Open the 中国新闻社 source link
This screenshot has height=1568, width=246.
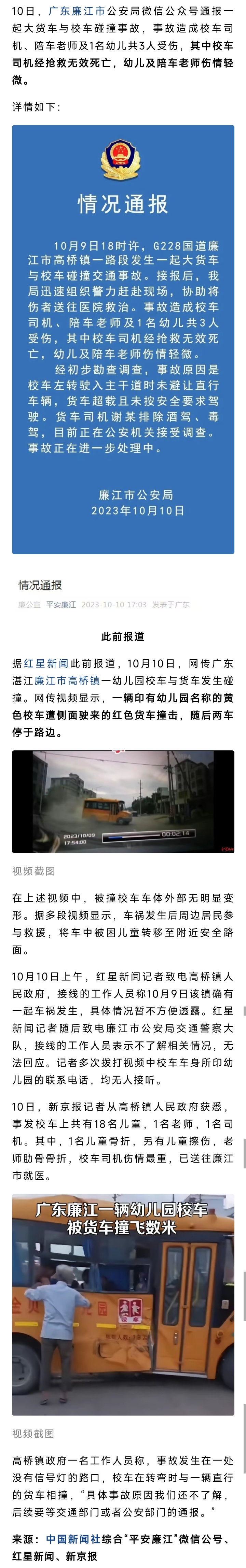[73, 1539]
